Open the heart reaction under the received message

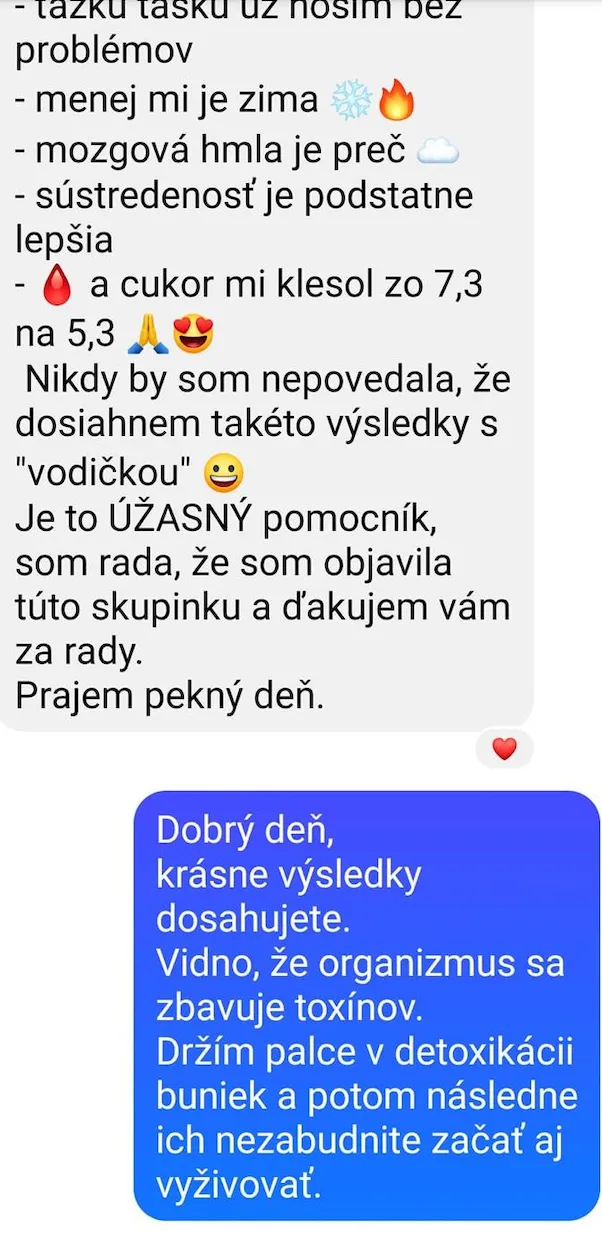point(505,747)
